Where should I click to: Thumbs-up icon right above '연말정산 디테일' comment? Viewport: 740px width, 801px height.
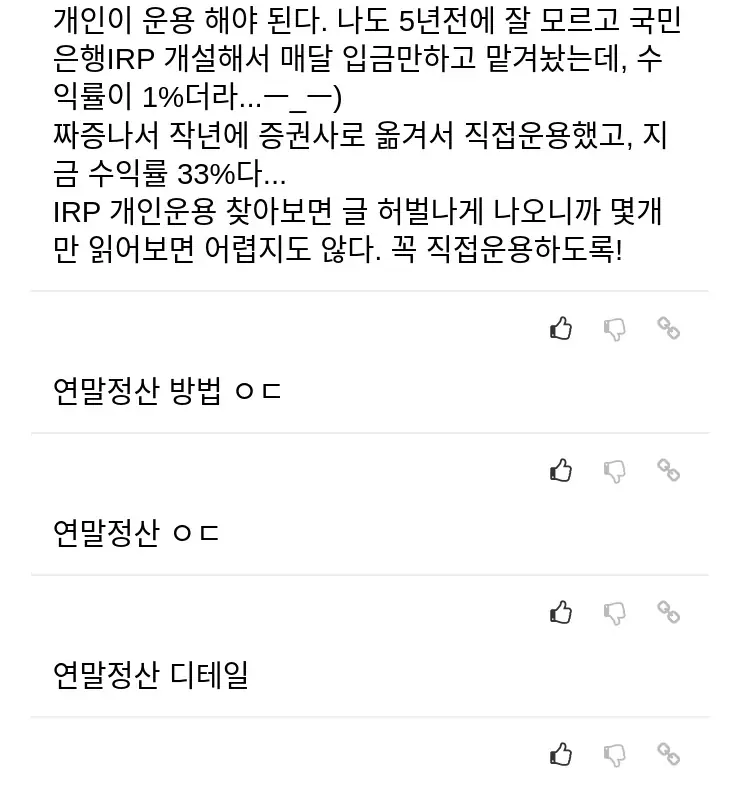(x=561, y=612)
